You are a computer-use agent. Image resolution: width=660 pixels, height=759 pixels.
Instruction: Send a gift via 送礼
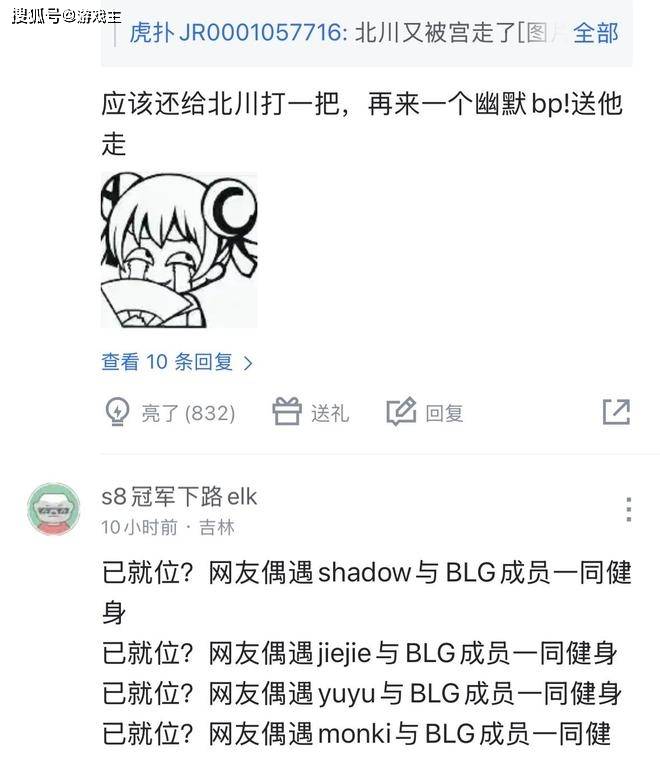[x=311, y=412]
